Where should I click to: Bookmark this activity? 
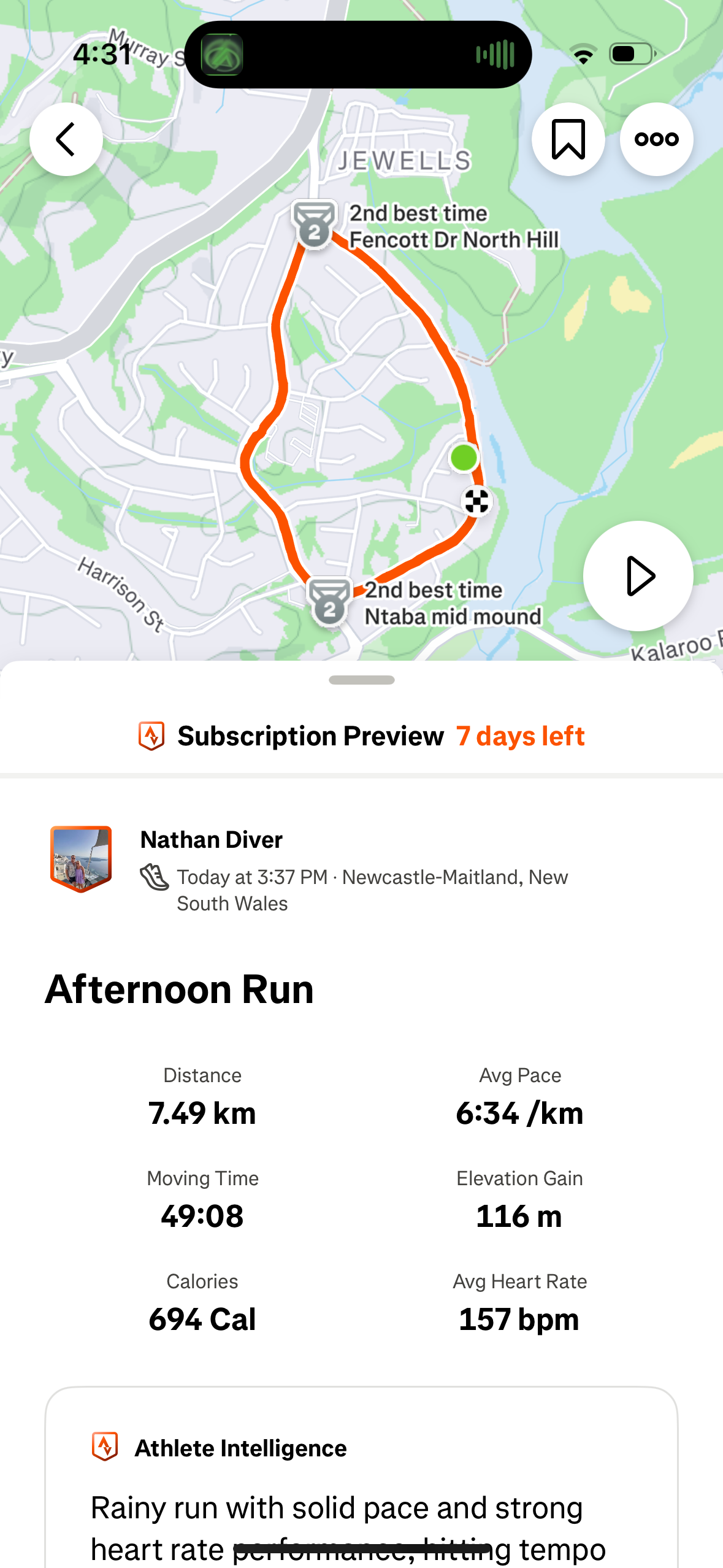(x=568, y=139)
